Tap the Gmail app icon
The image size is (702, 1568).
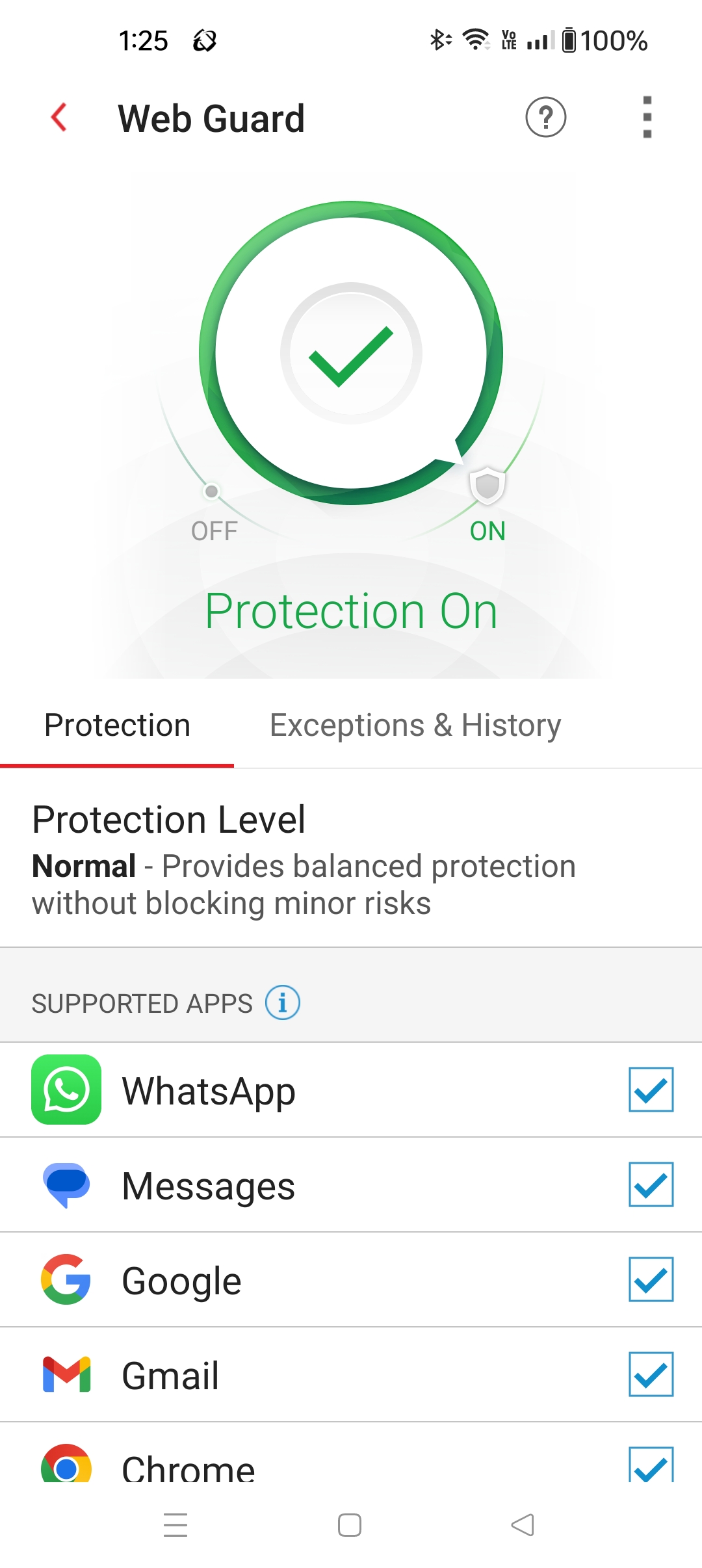point(68,1374)
